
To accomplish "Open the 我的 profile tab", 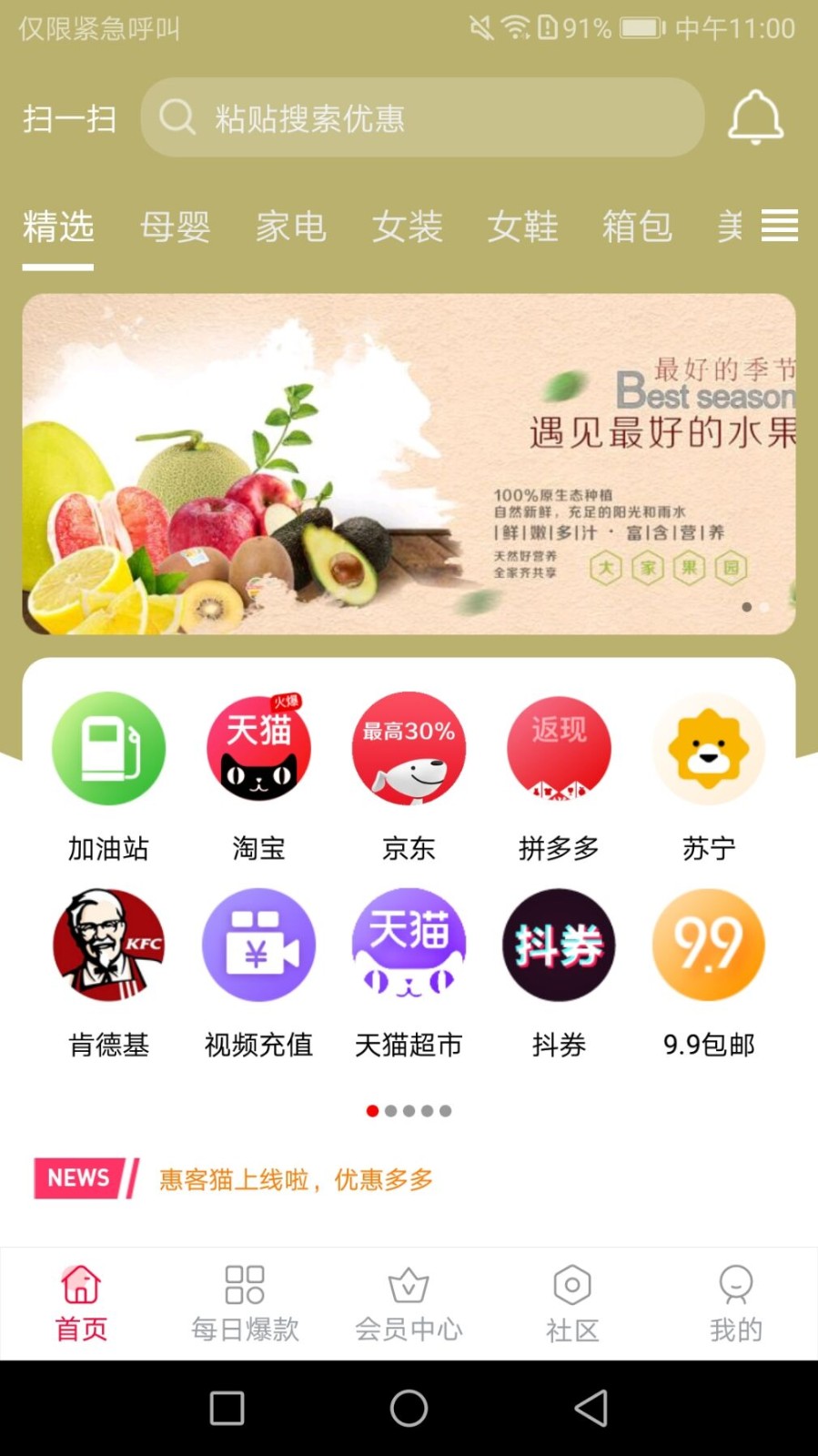I will (735, 1303).
